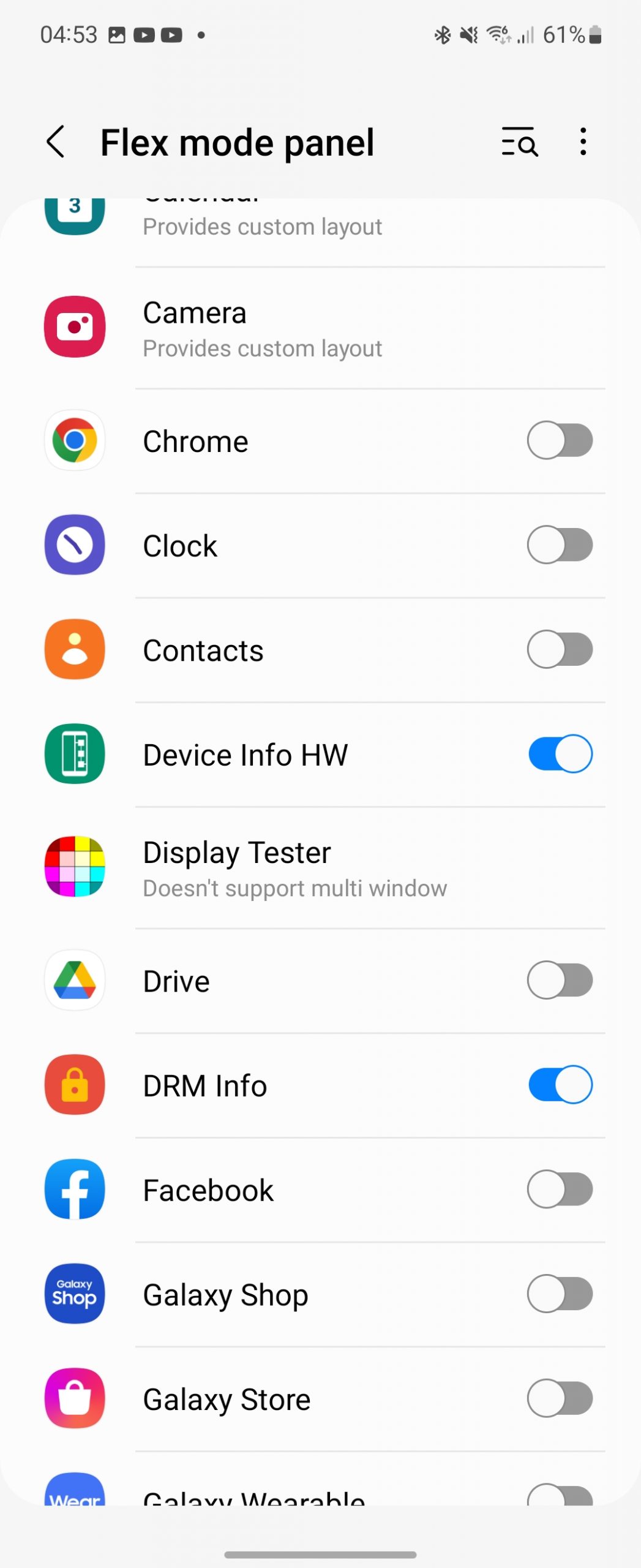This screenshot has width=641, height=1568.
Task: Open the search settings icon
Action: click(x=519, y=142)
